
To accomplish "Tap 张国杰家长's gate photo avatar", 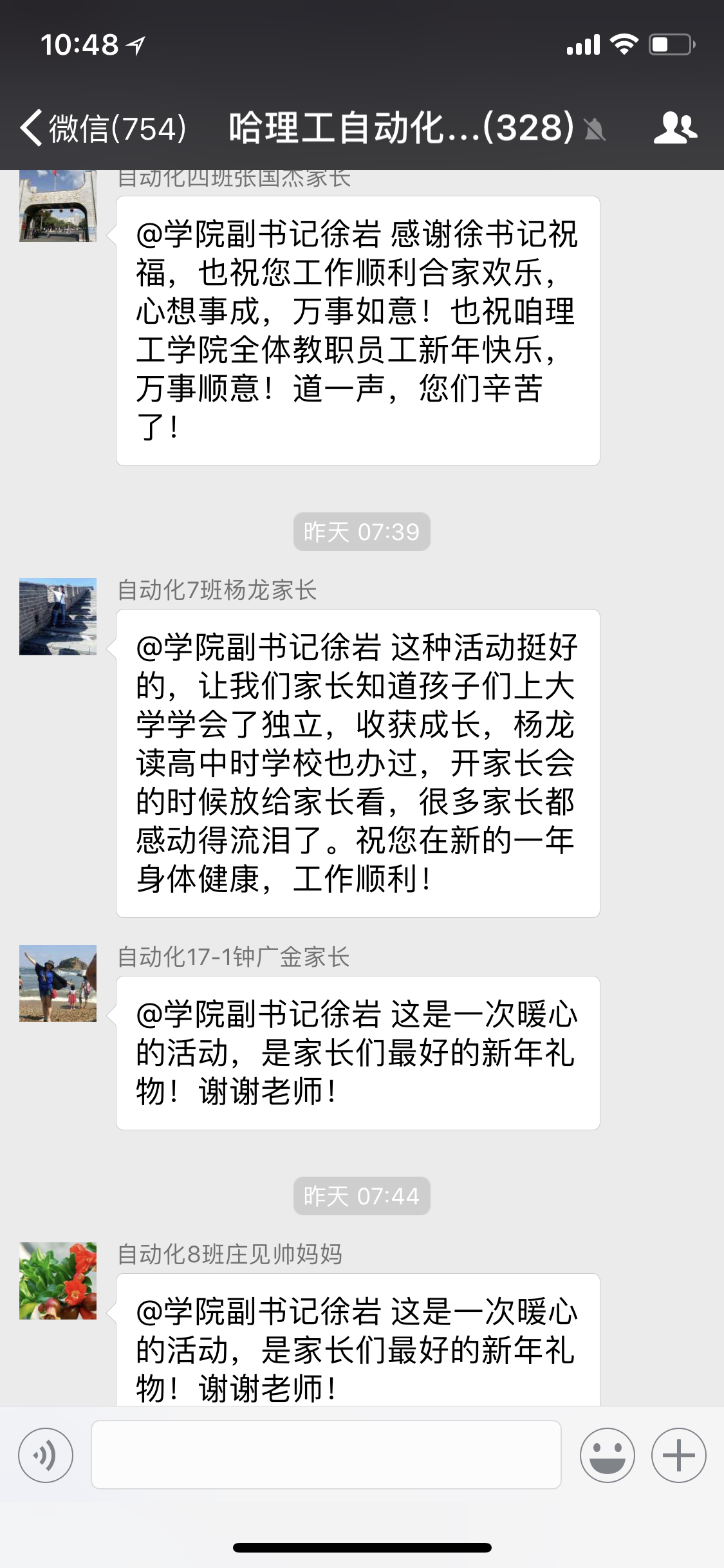I will 58,206.
